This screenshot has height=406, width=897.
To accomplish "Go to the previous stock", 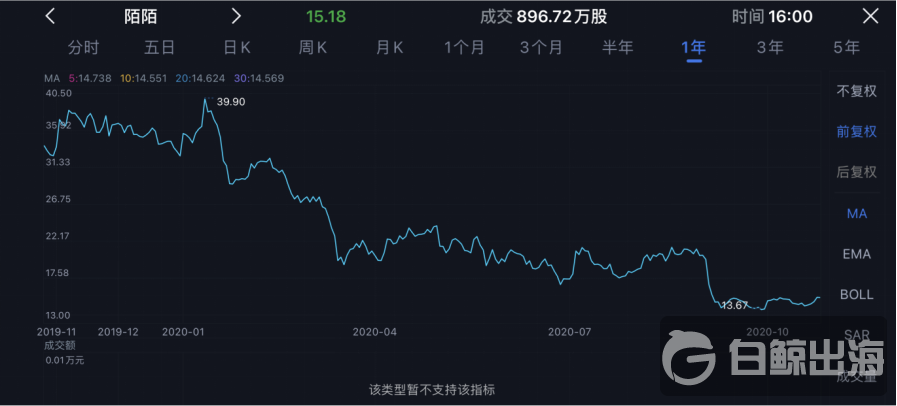I will coord(50,16).
